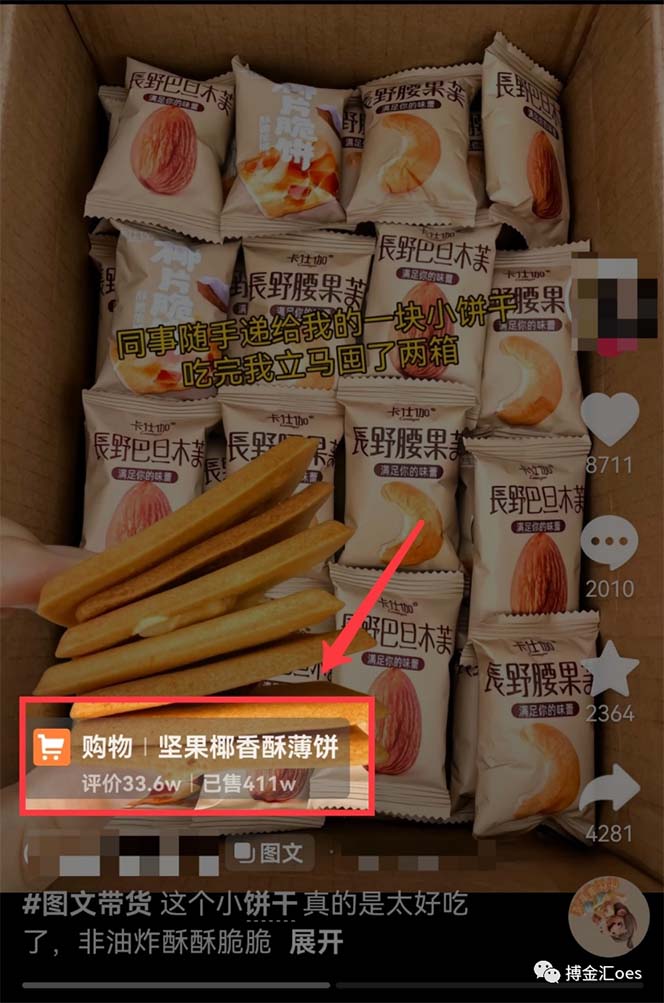Expand the caption with 展开
The width and height of the screenshot is (664, 1003).
coord(317,942)
